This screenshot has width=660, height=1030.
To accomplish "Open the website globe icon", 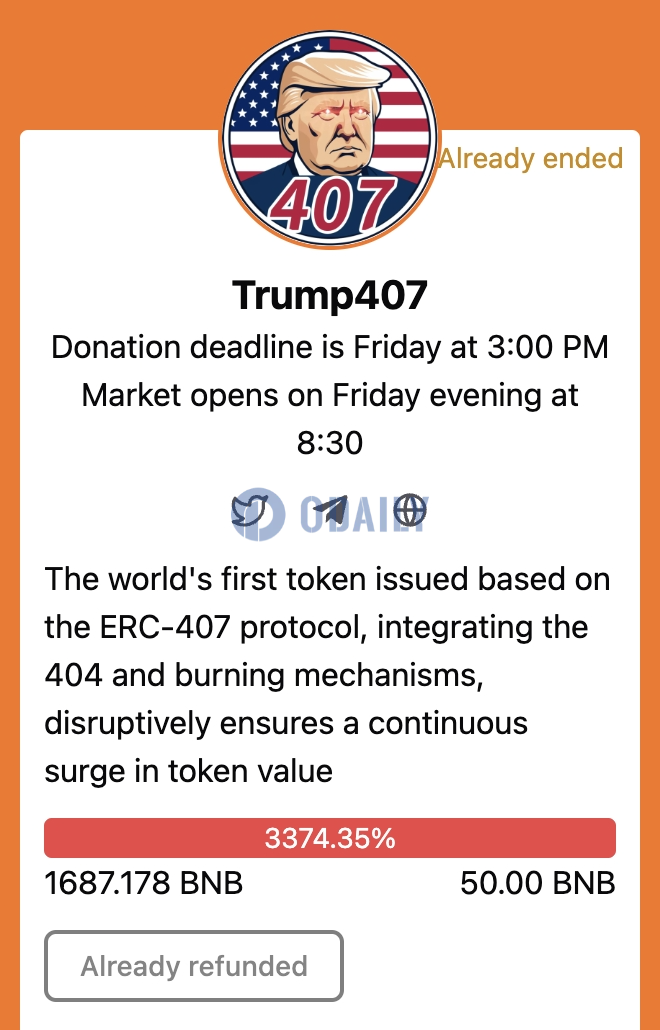I will [x=410, y=510].
